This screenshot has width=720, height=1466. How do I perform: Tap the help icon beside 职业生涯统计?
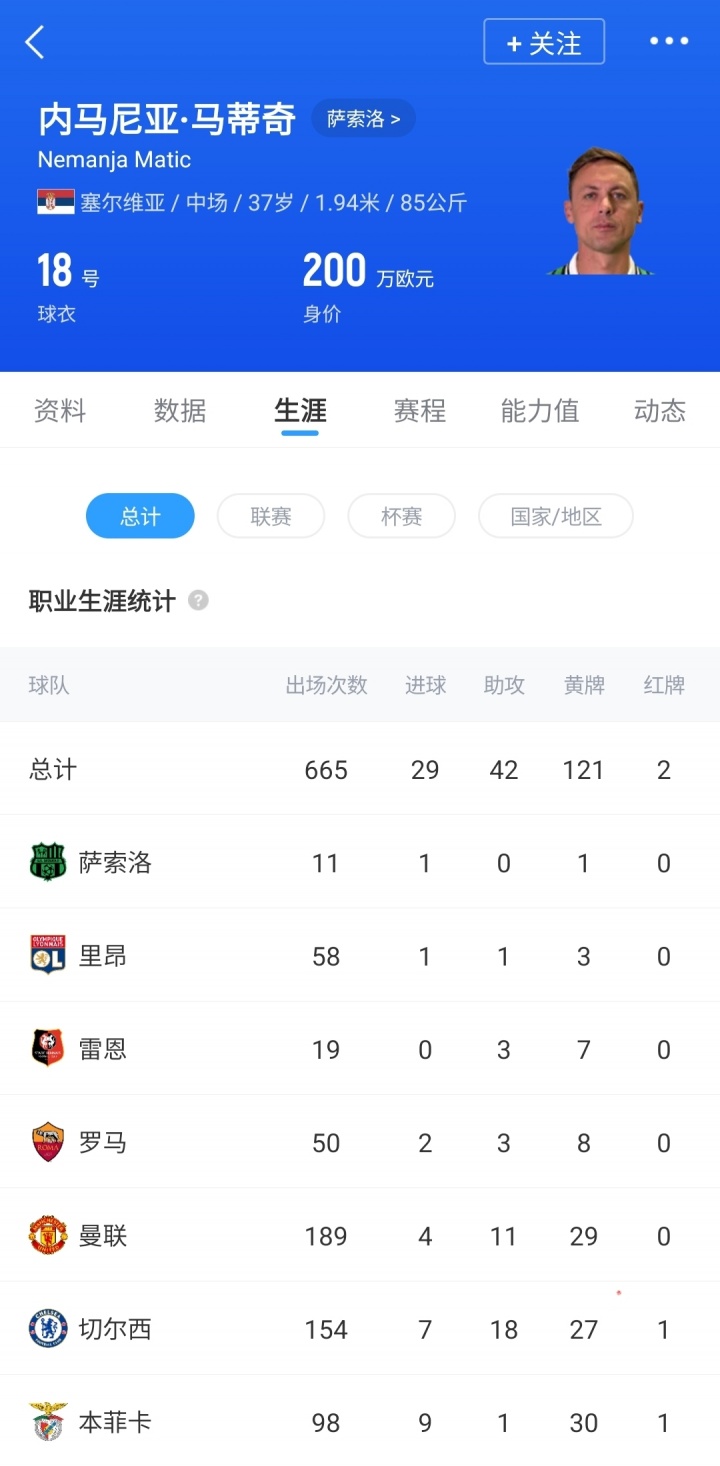pyautogui.click(x=199, y=601)
